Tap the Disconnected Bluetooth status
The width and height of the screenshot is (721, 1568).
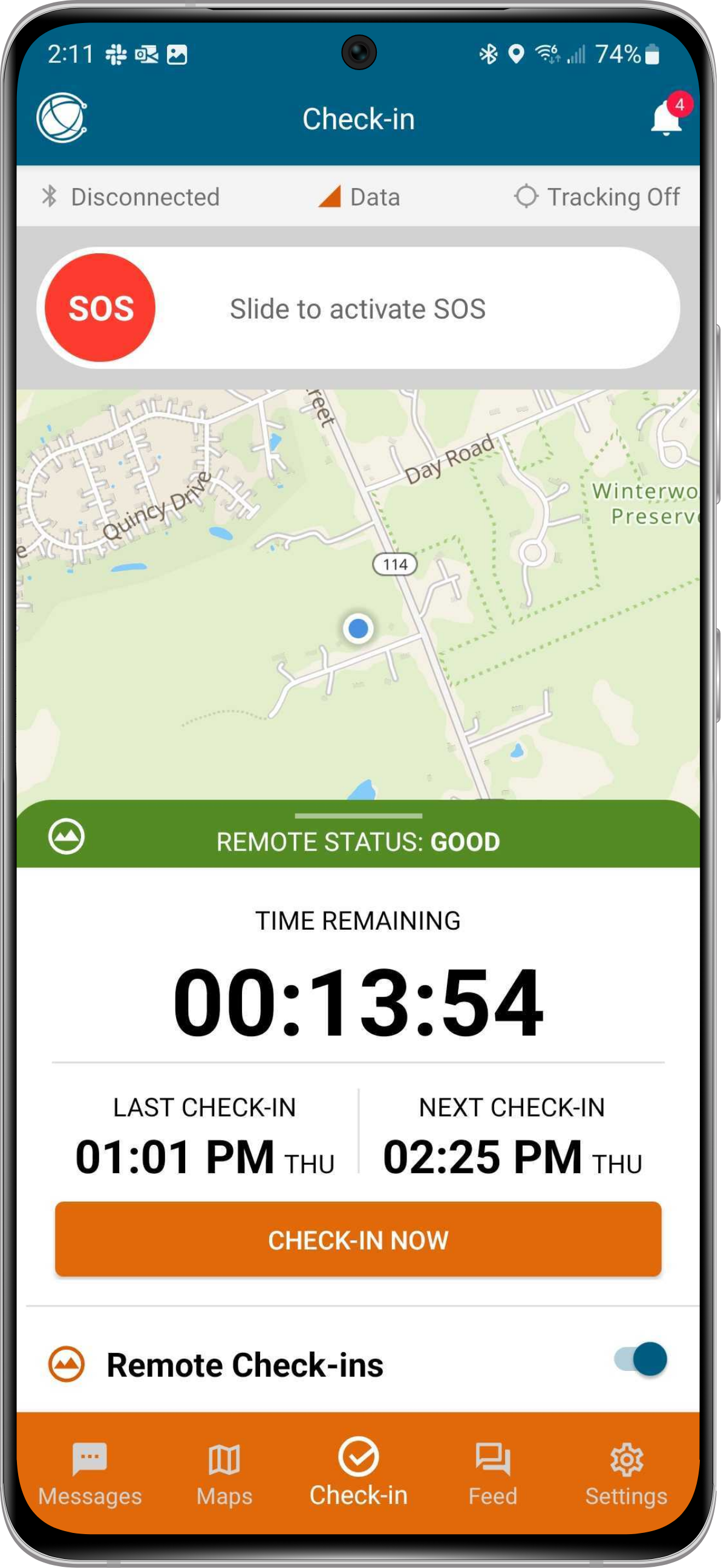131,196
